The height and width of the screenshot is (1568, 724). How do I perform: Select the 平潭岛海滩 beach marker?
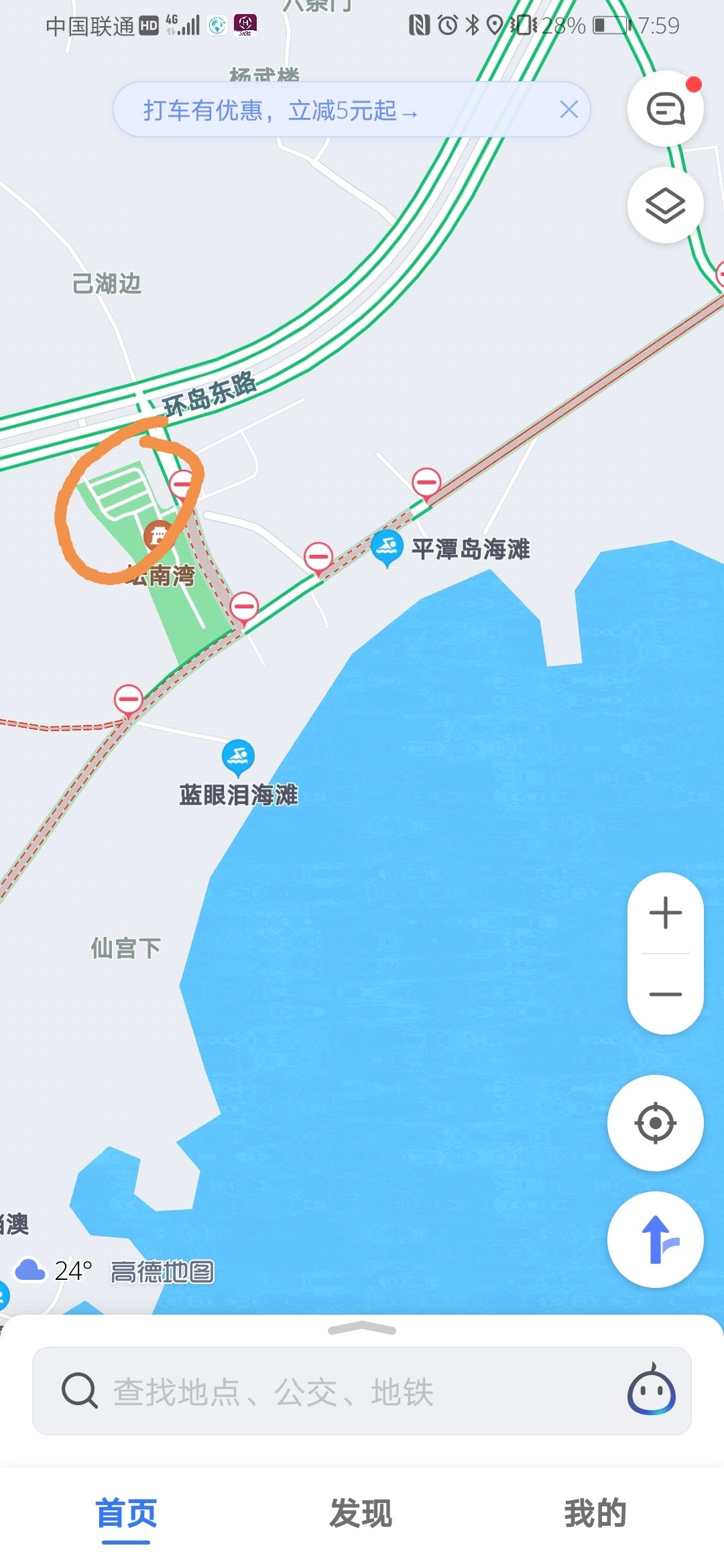(x=387, y=547)
